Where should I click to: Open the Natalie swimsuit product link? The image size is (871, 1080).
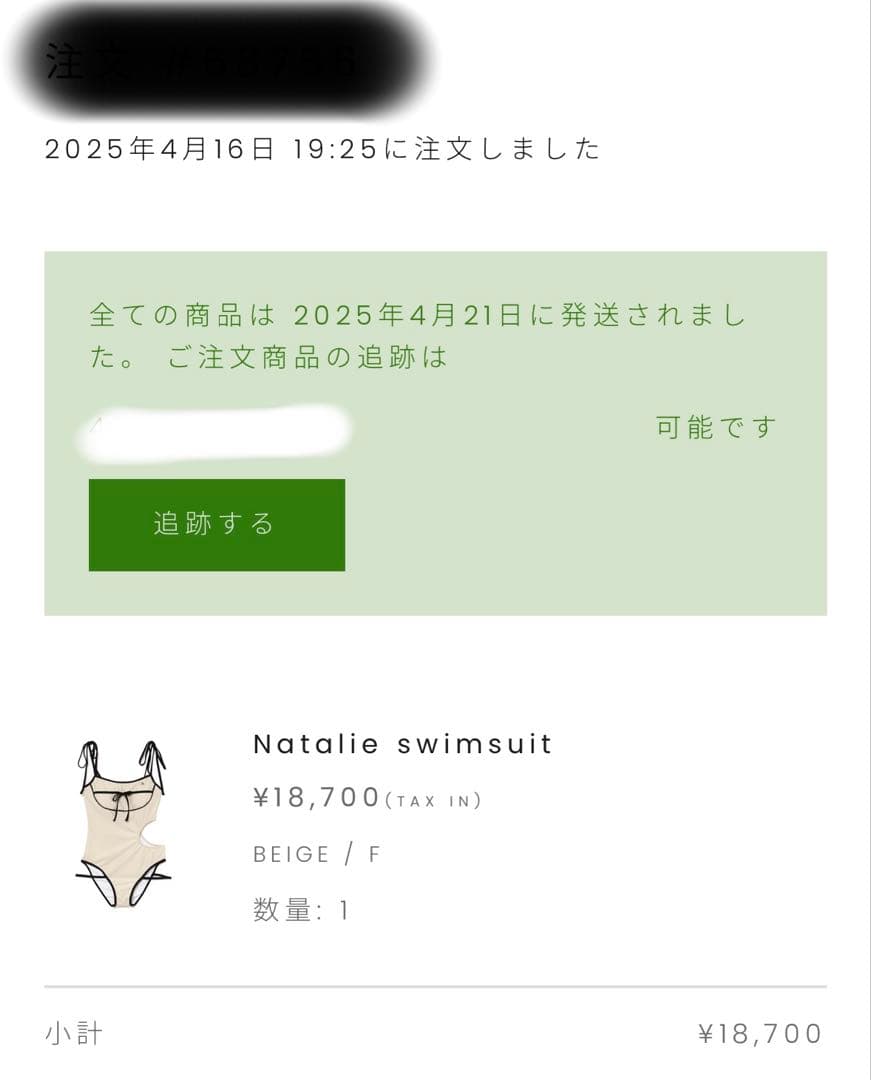[400, 744]
